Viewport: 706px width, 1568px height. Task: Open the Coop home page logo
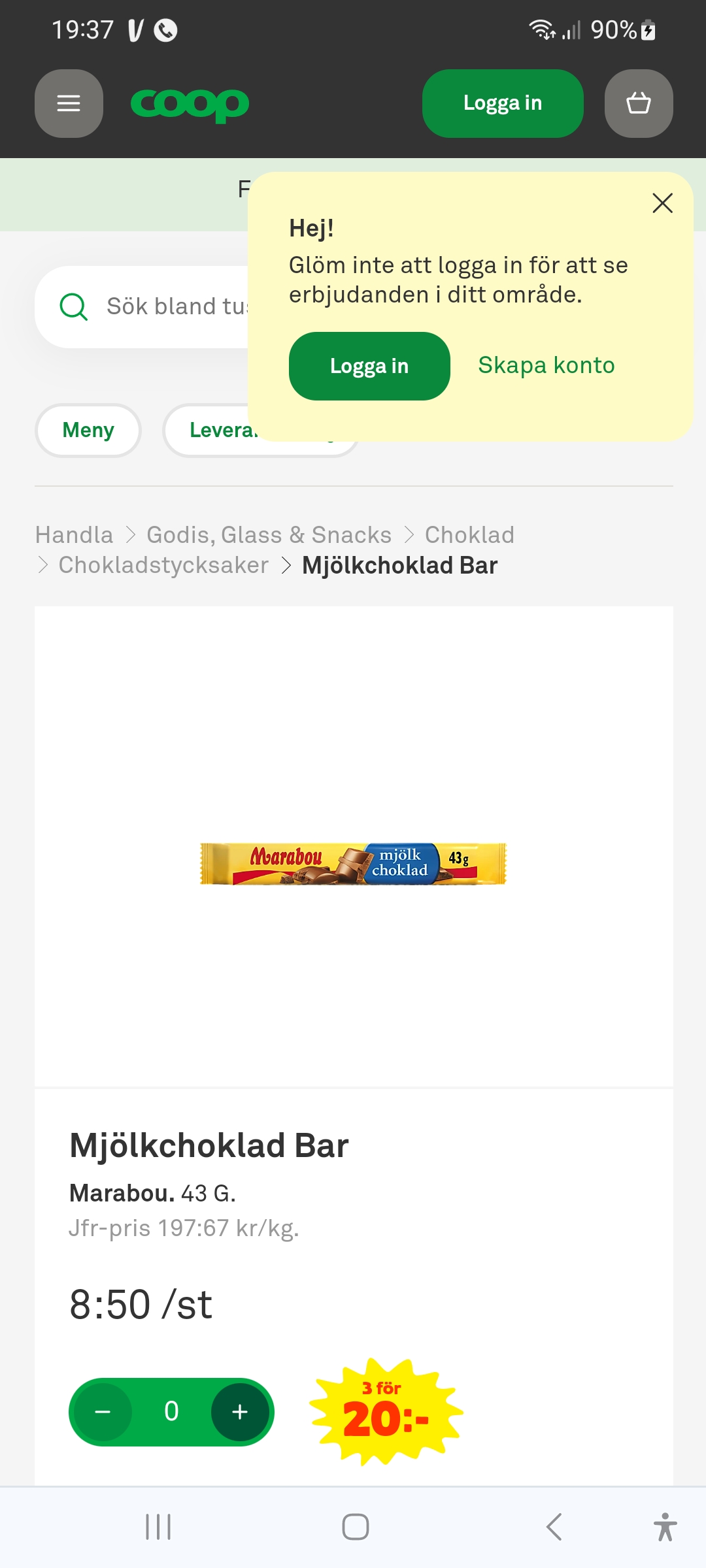tap(190, 104)
